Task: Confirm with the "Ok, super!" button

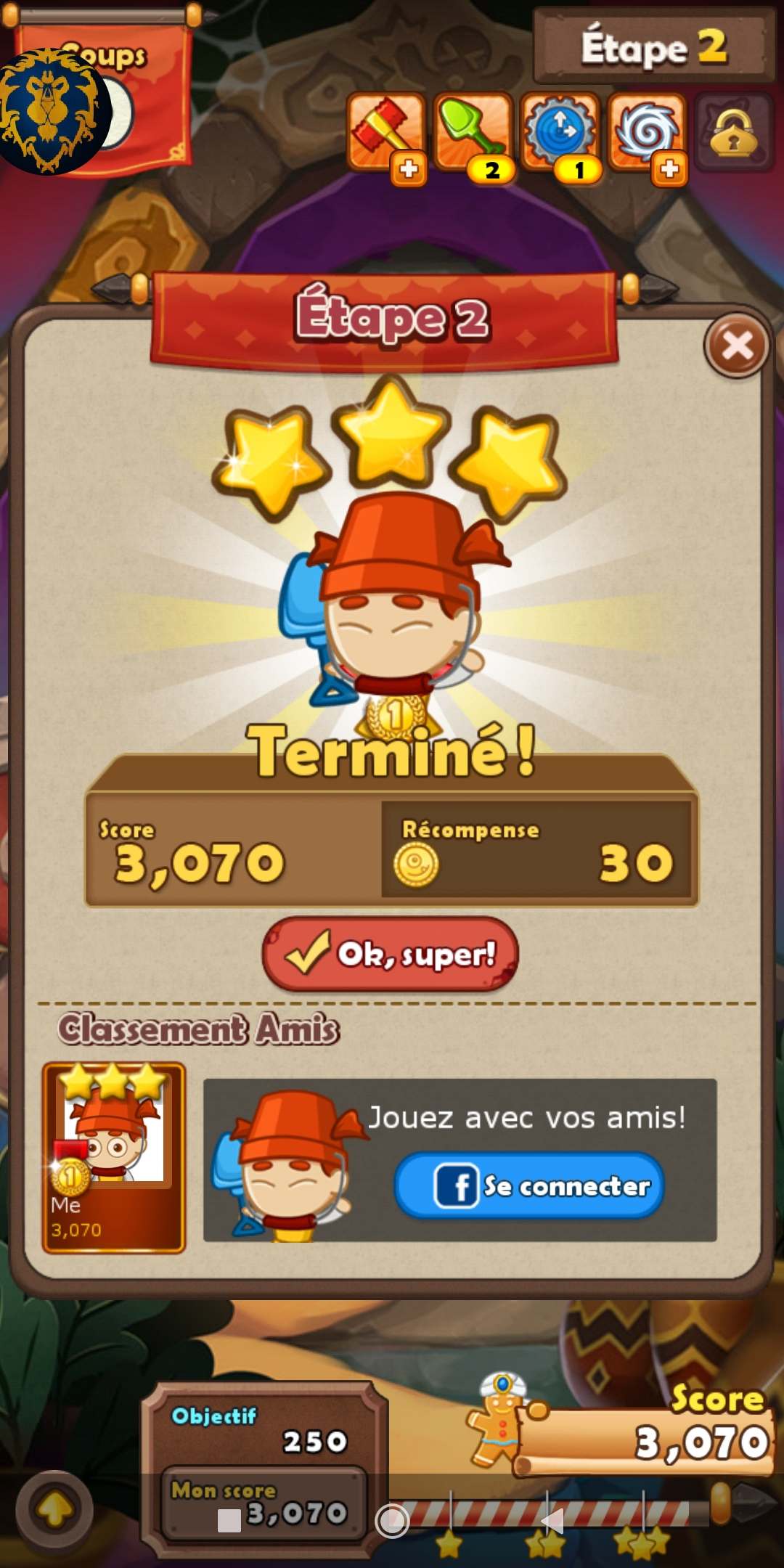Action: point(391,954)
